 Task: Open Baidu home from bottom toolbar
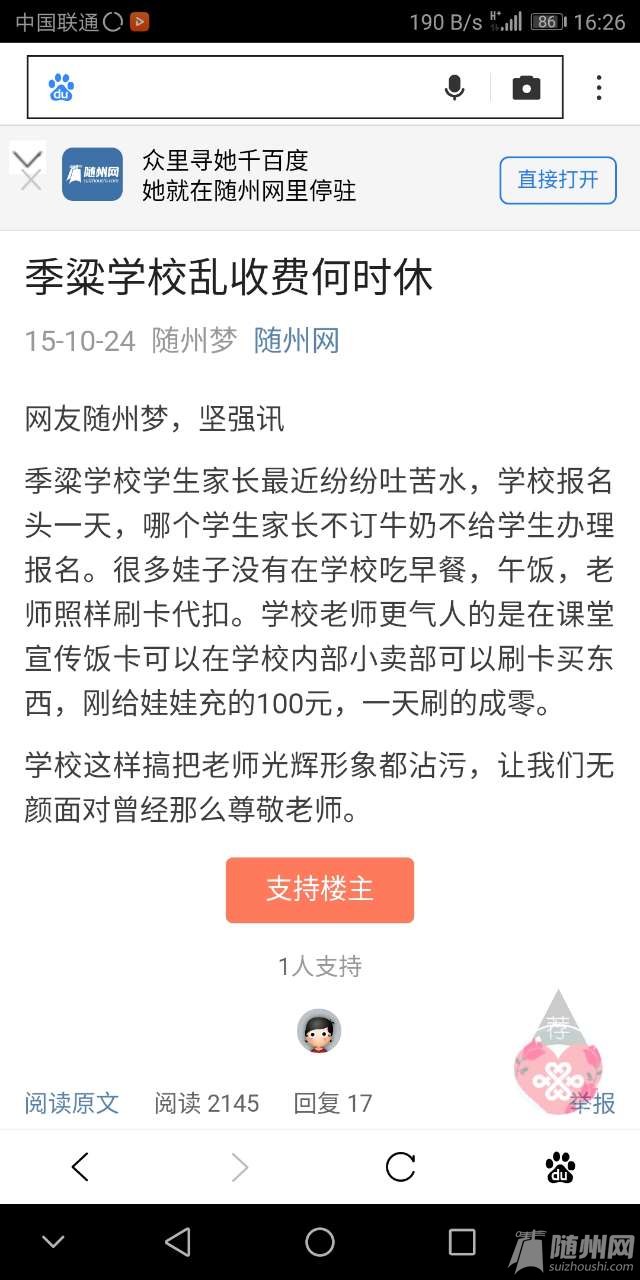click(x=560, y=1166)
